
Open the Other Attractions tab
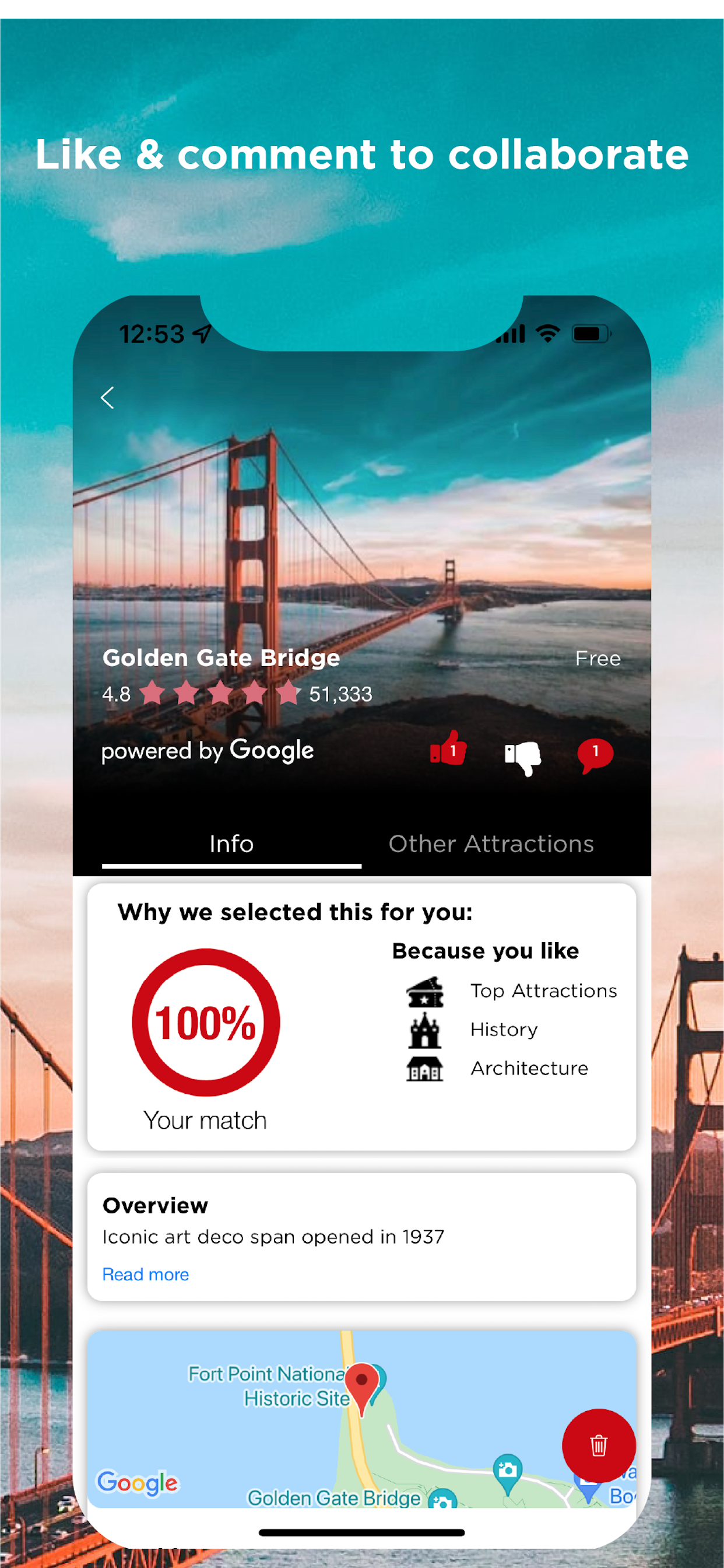pyautogui.click(x=491, y=844)
